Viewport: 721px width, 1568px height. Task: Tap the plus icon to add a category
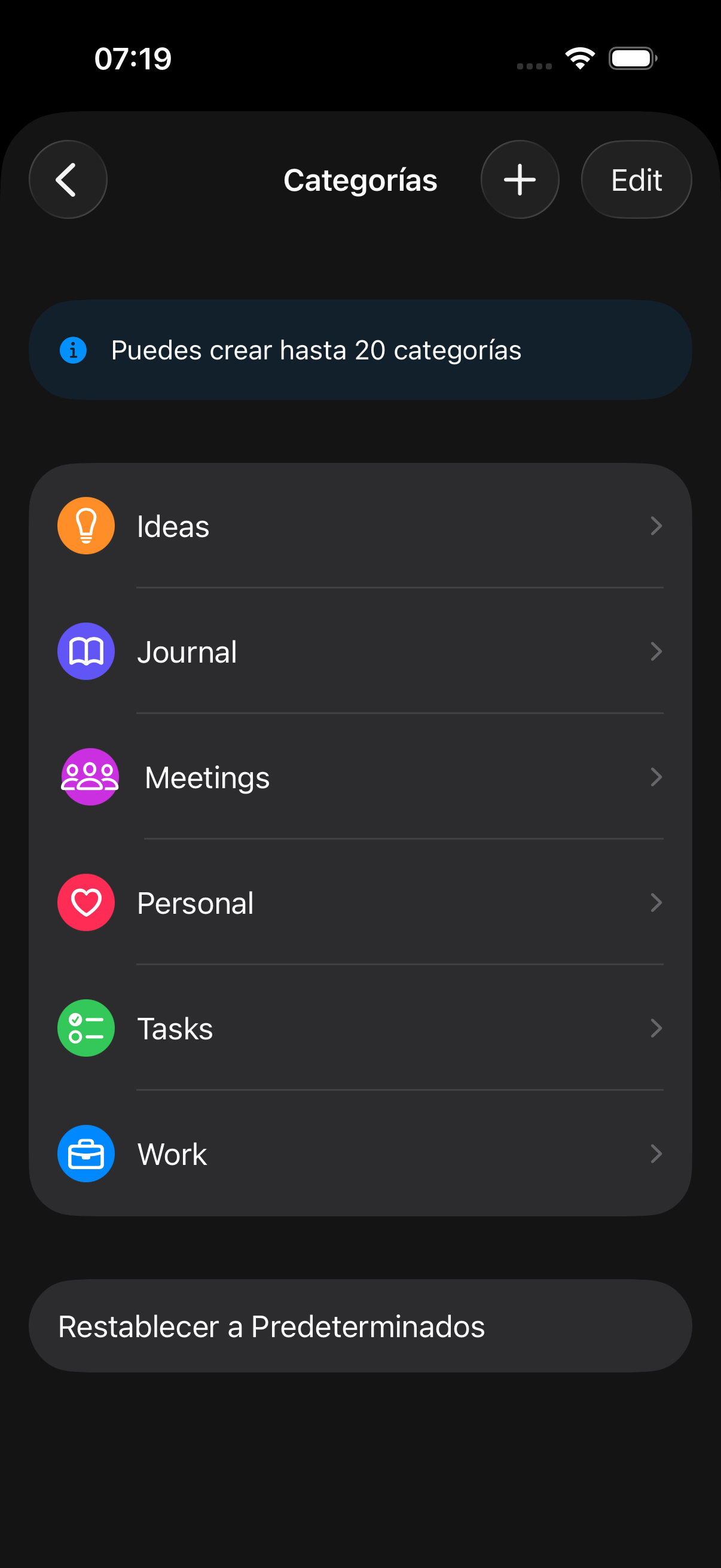[x=520, y=179]
